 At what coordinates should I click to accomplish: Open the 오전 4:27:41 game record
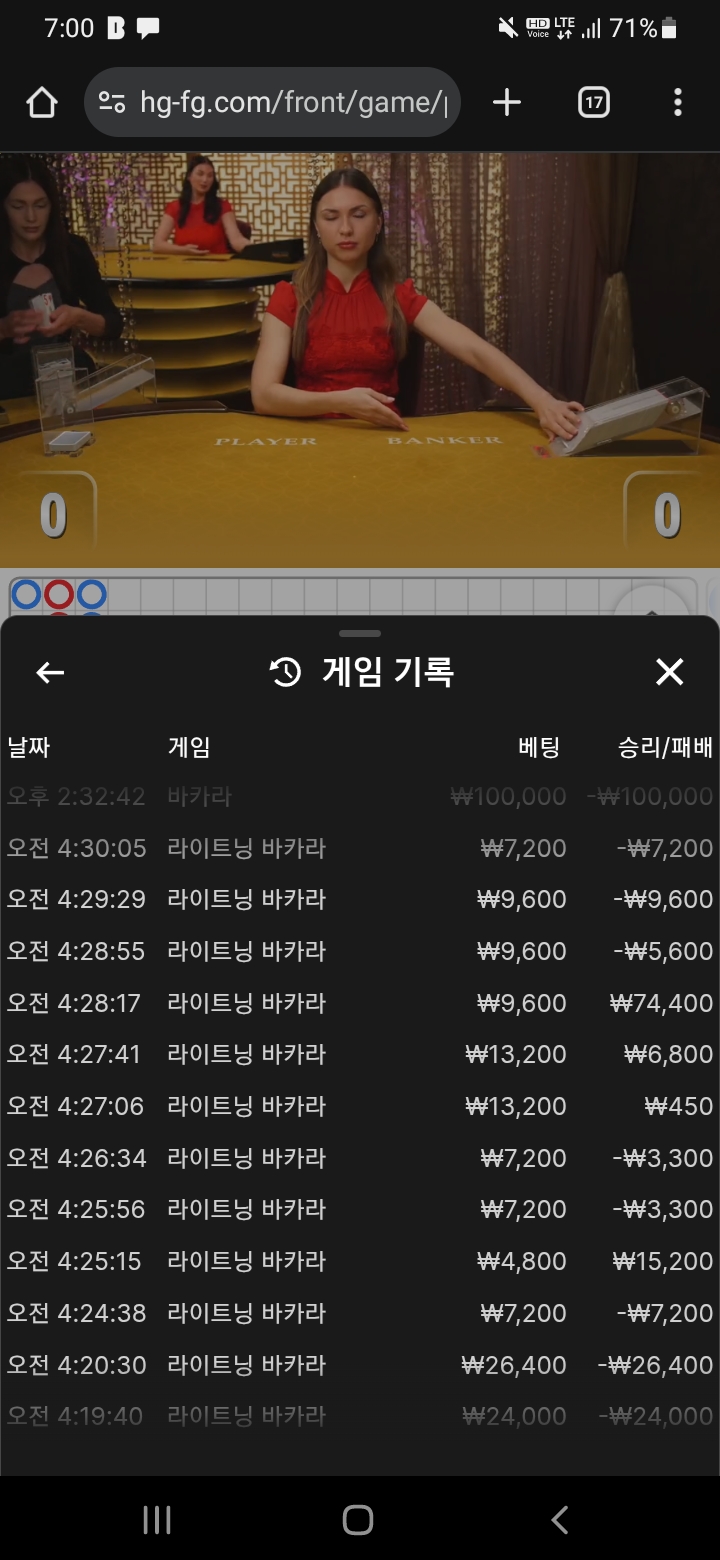click(360, 1054)
